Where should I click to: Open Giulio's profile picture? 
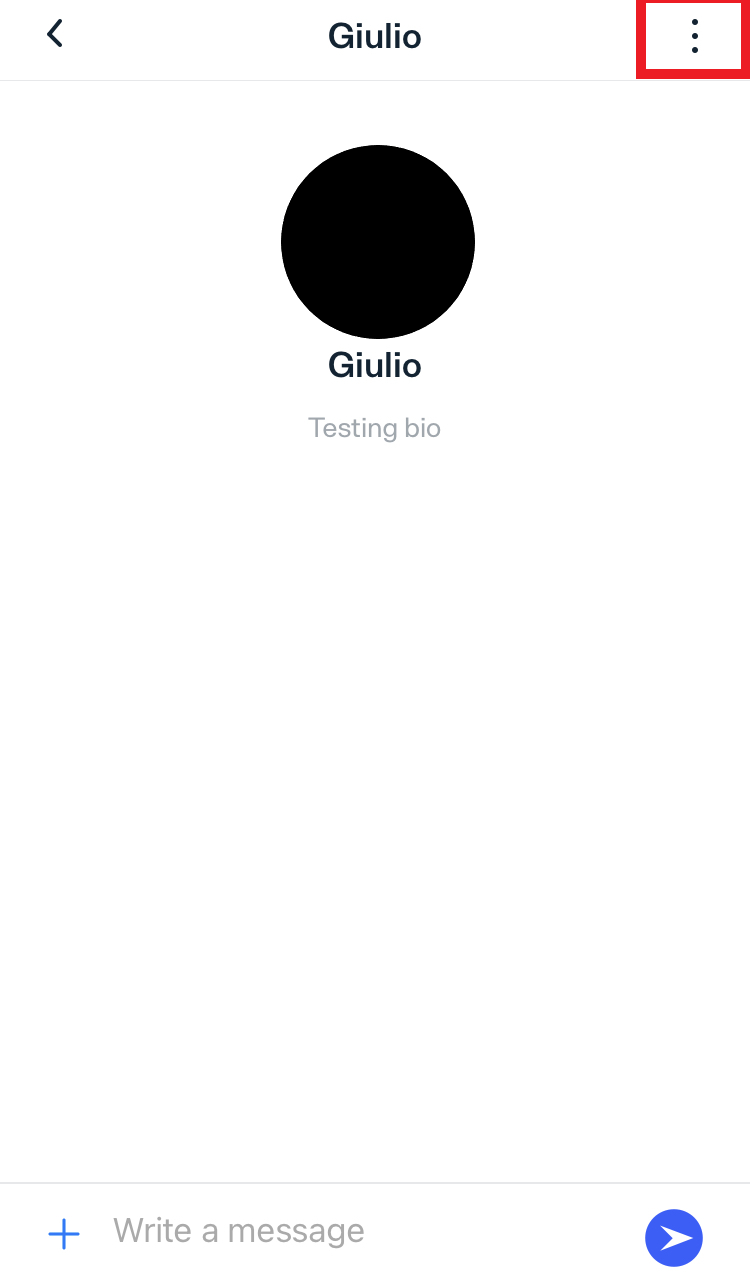pos(377,242)
